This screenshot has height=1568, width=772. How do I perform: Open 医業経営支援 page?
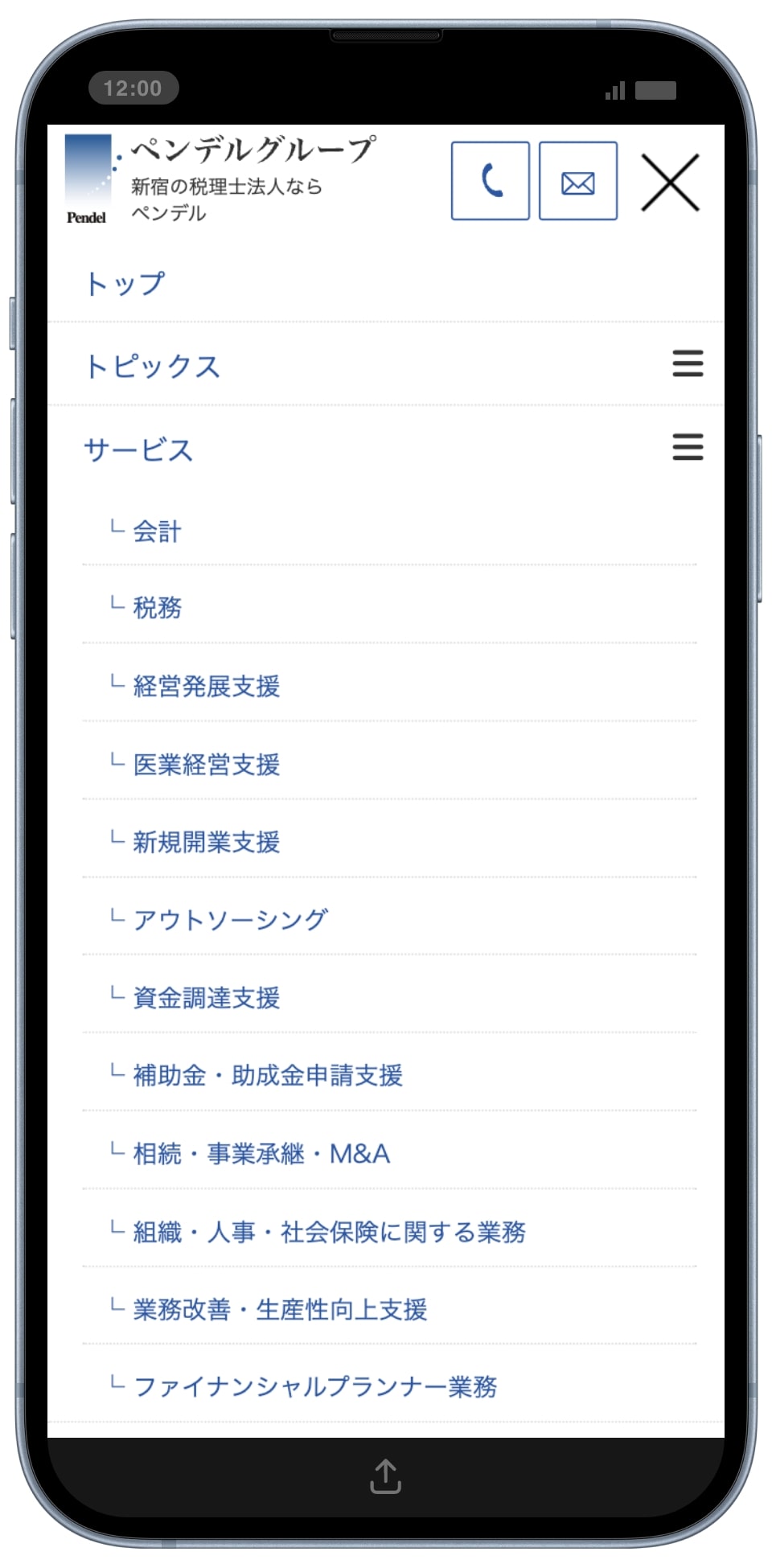[206, 764]
